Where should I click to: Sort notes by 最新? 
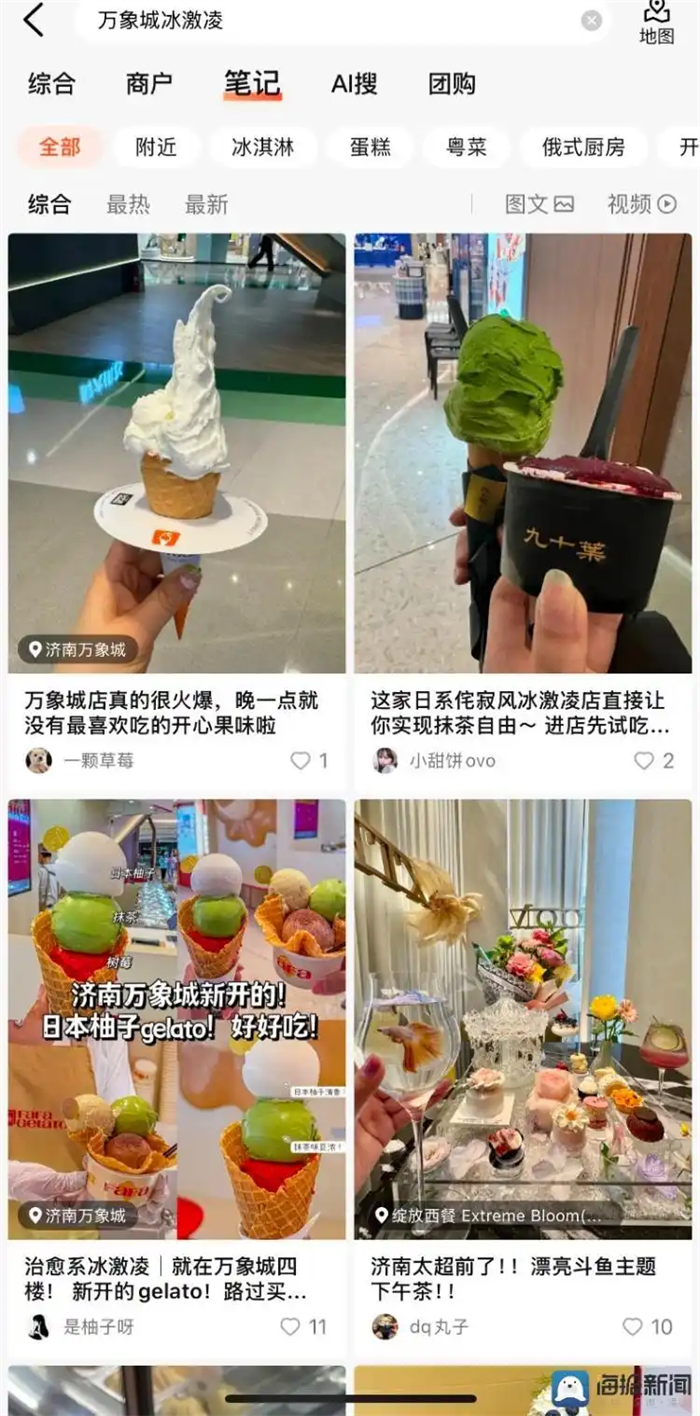tap(206, 205)
